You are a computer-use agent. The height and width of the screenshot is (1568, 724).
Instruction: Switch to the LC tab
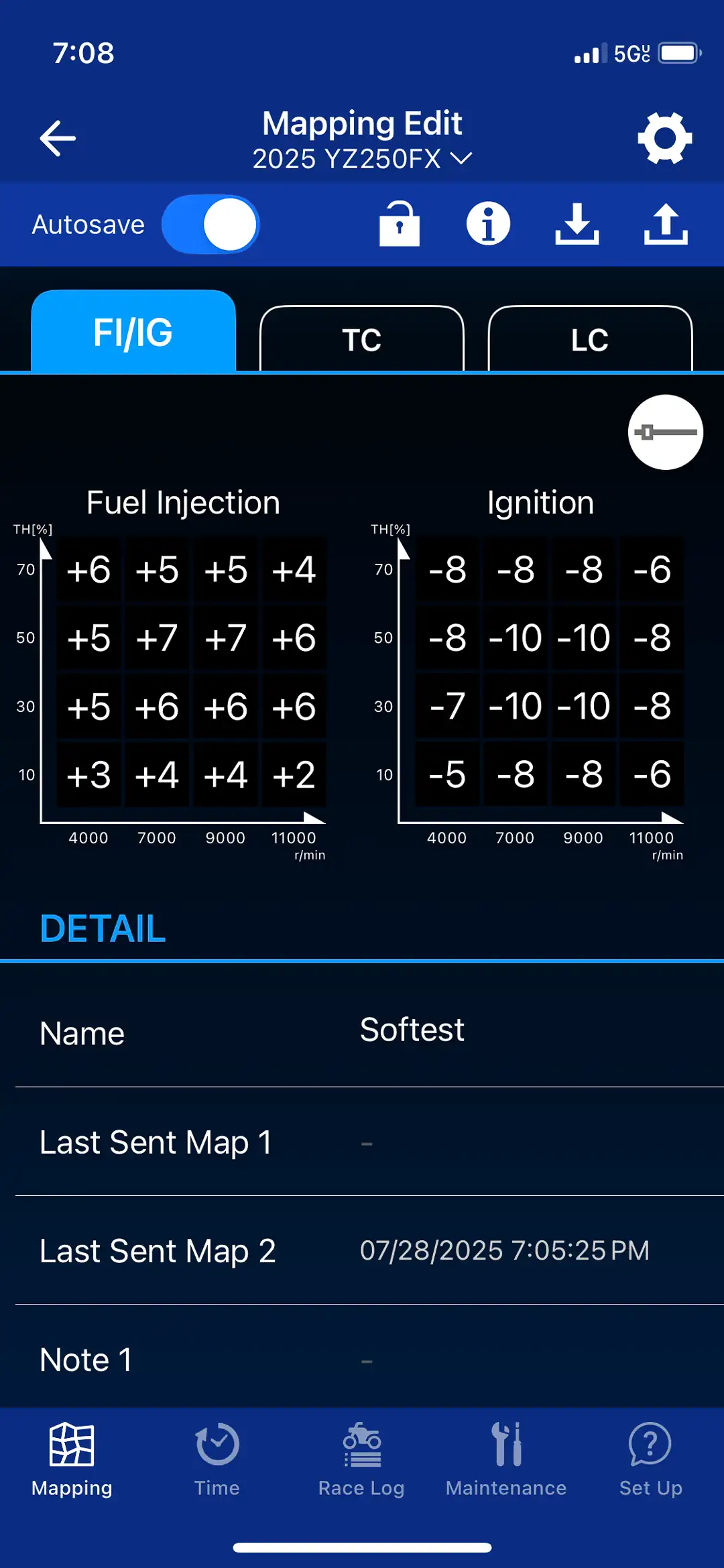(x=590, y=339)
